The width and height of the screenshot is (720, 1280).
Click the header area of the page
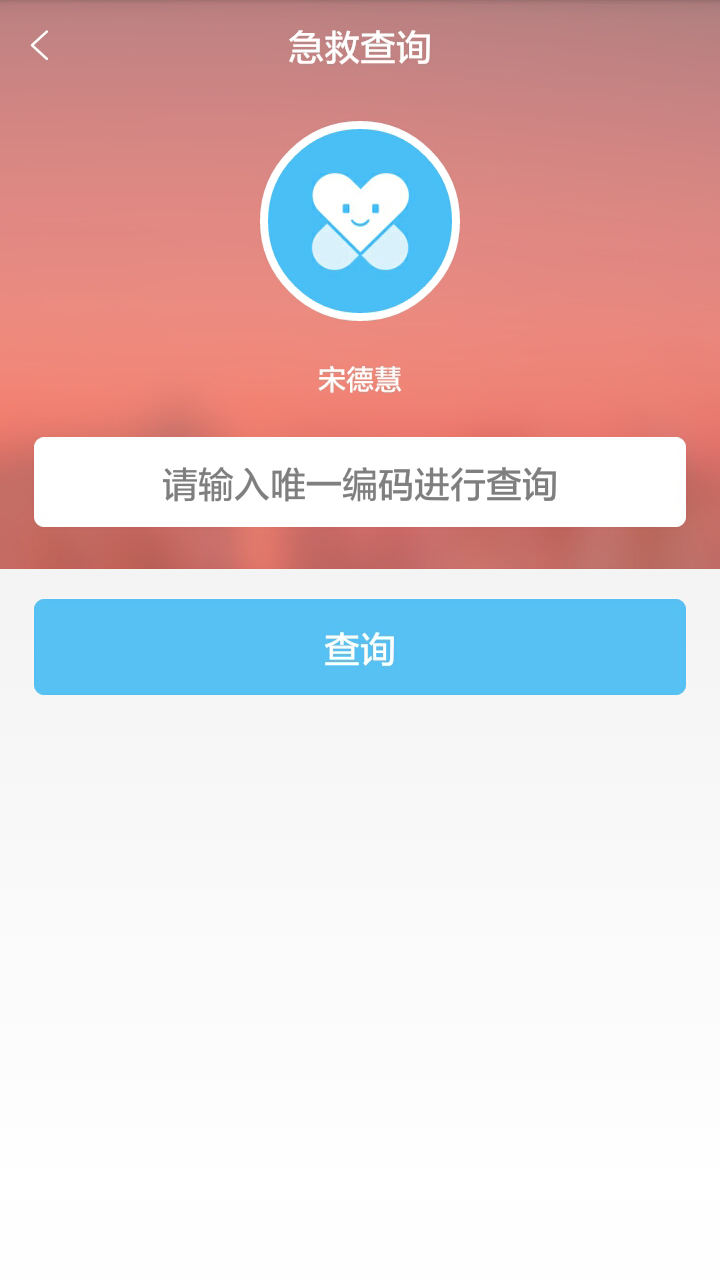point(360,46)
